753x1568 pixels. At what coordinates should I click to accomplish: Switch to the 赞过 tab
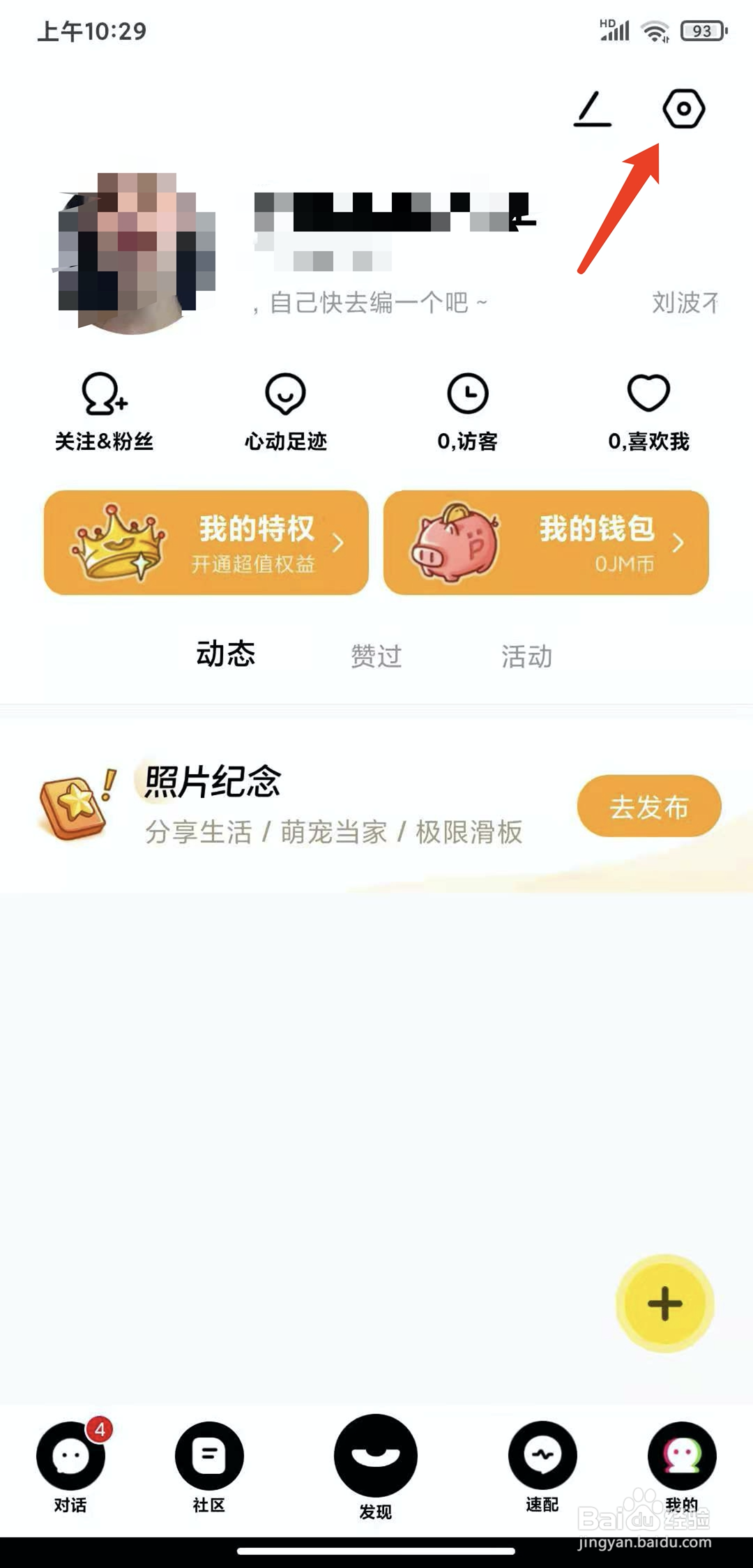[x=375, y=656]
